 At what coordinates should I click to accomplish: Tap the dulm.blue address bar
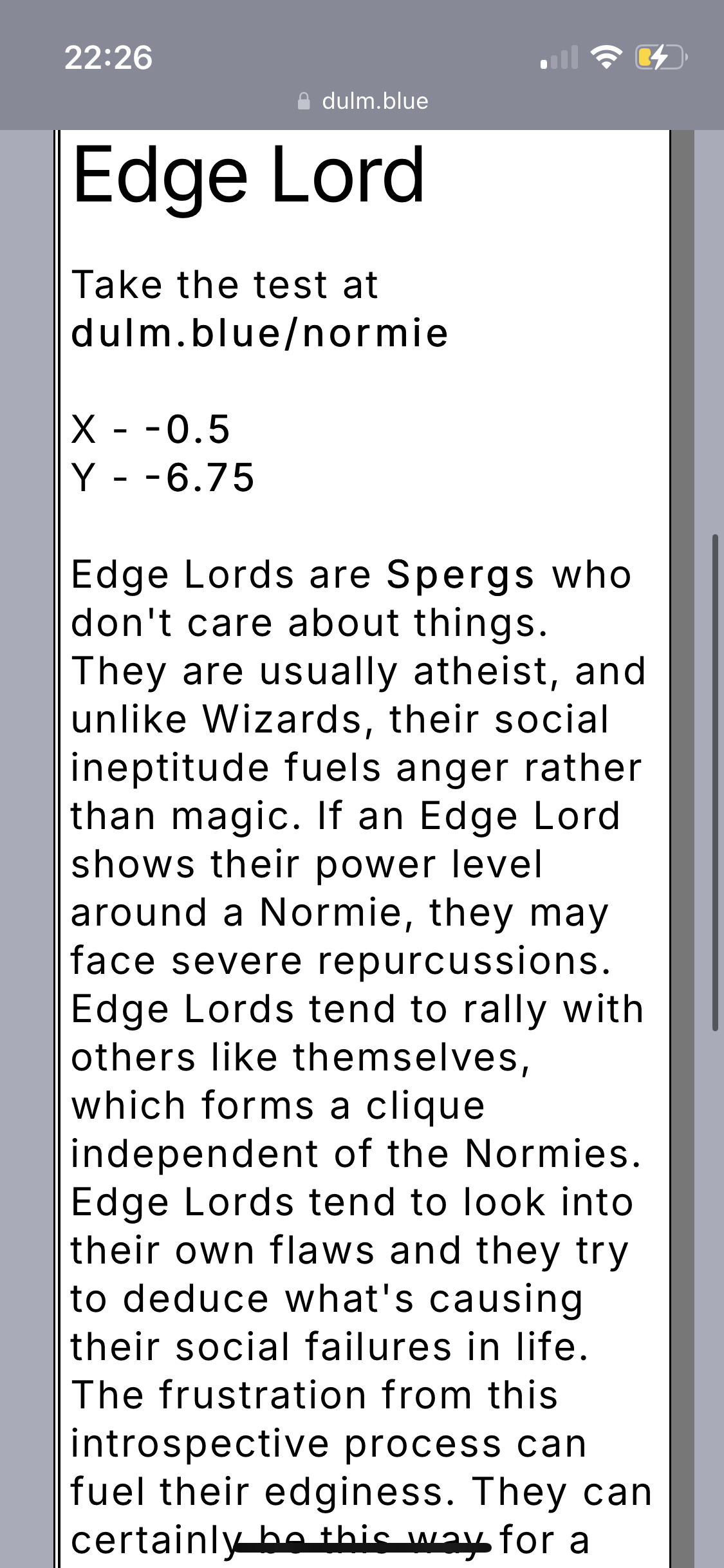tap(363, 101)
